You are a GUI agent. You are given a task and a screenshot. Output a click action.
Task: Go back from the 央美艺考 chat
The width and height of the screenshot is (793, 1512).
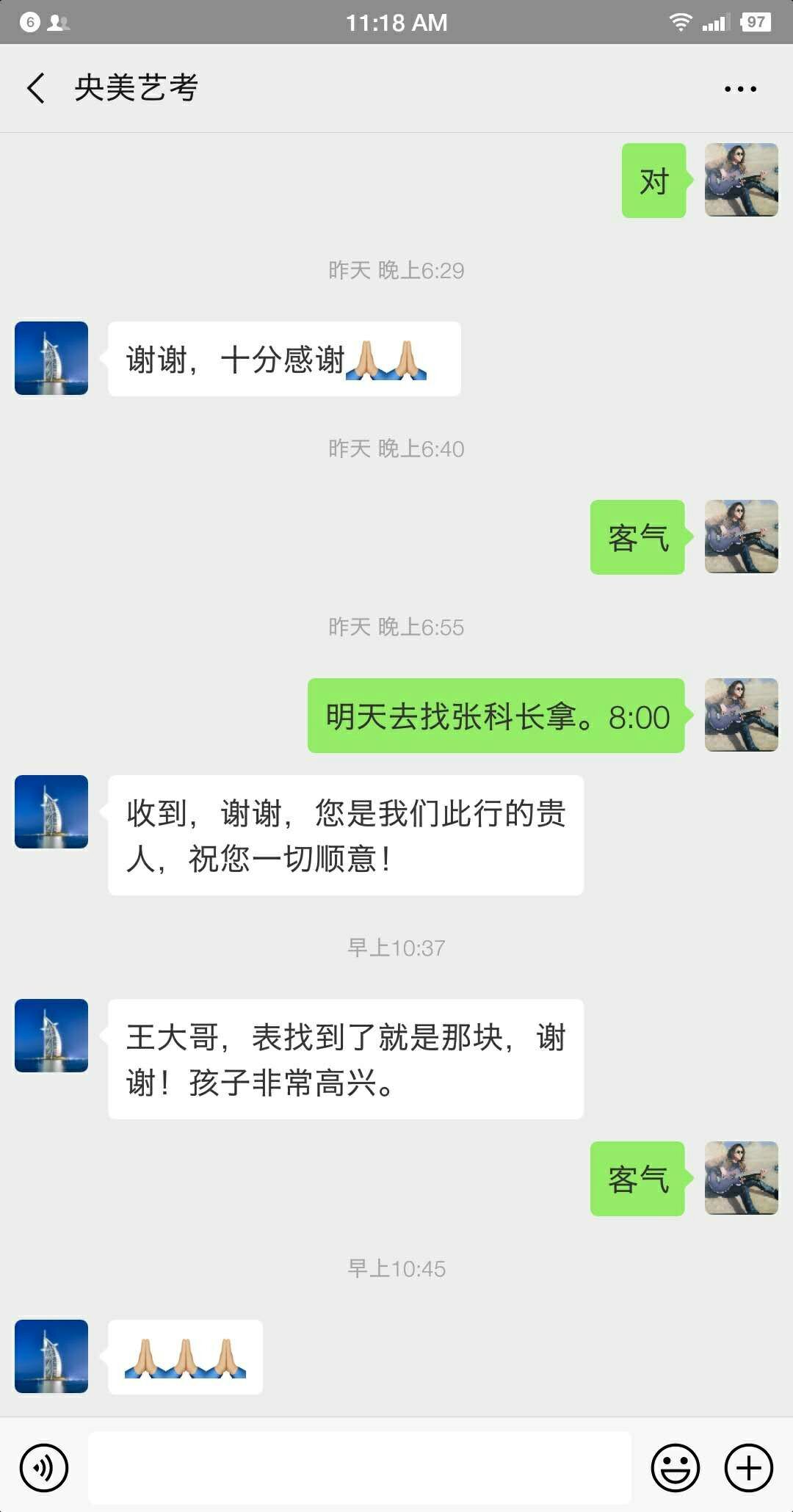(35, 88)
